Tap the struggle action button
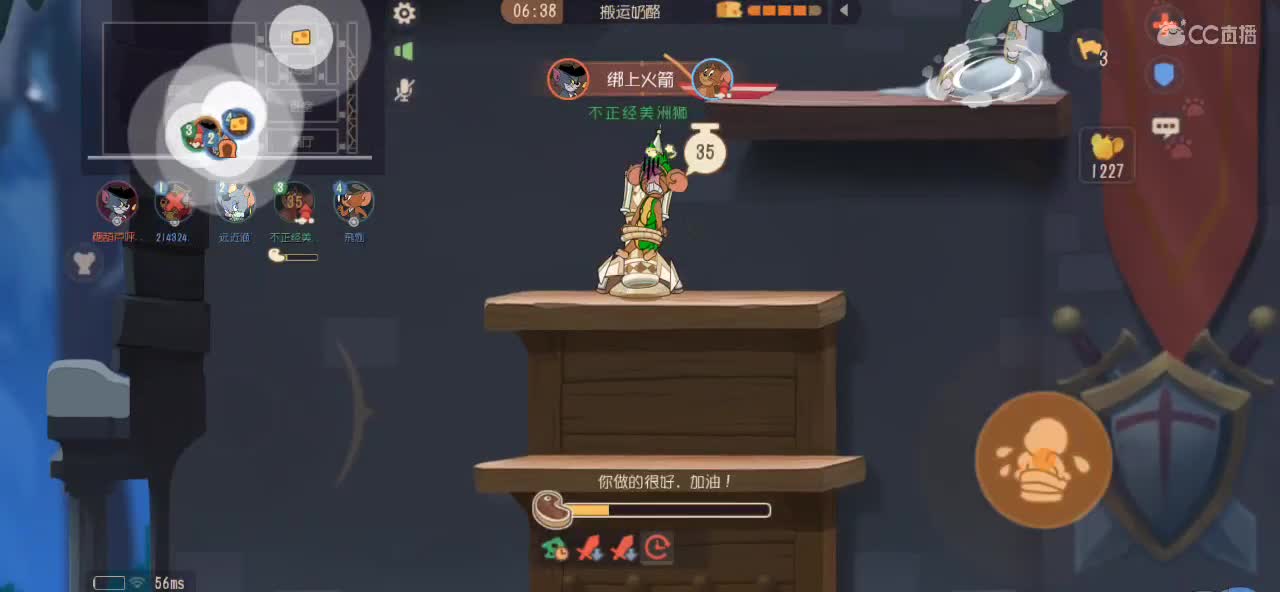 [x=1043, y=459]
